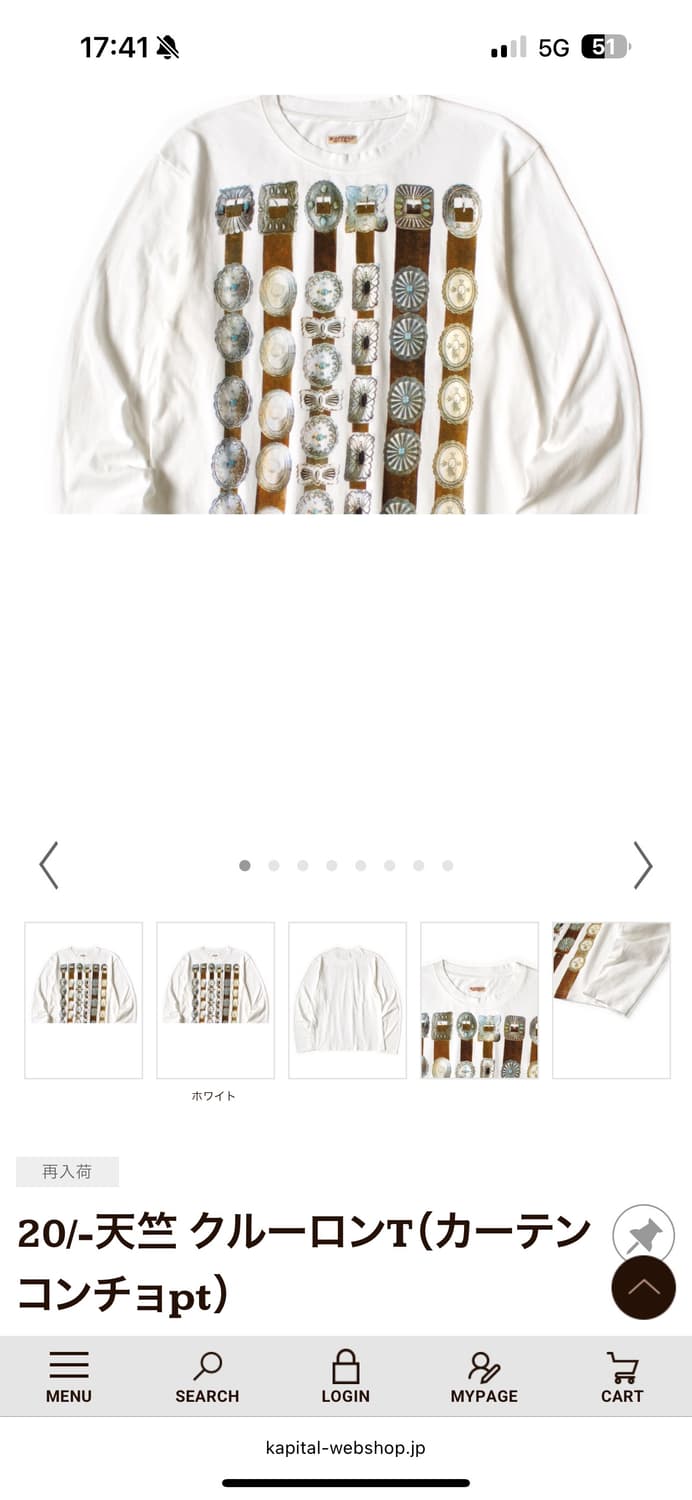Tap the kapital-webshop.jp address bar
This screenshot has height=1500, width=692.
tap(346, 1447)
